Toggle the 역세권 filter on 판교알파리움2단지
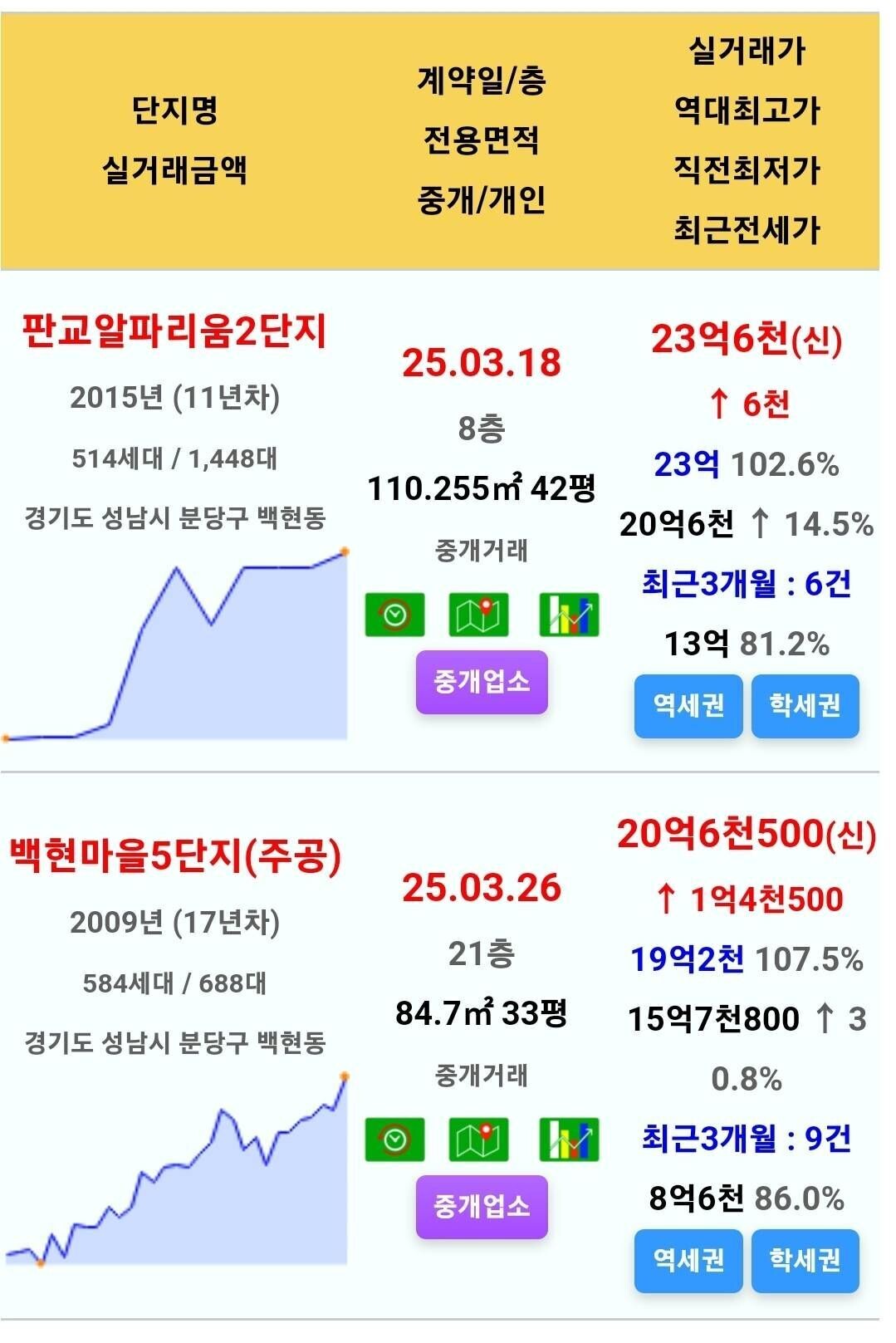The height and width of the screenshot is (1343, 896). click(688, 704)
